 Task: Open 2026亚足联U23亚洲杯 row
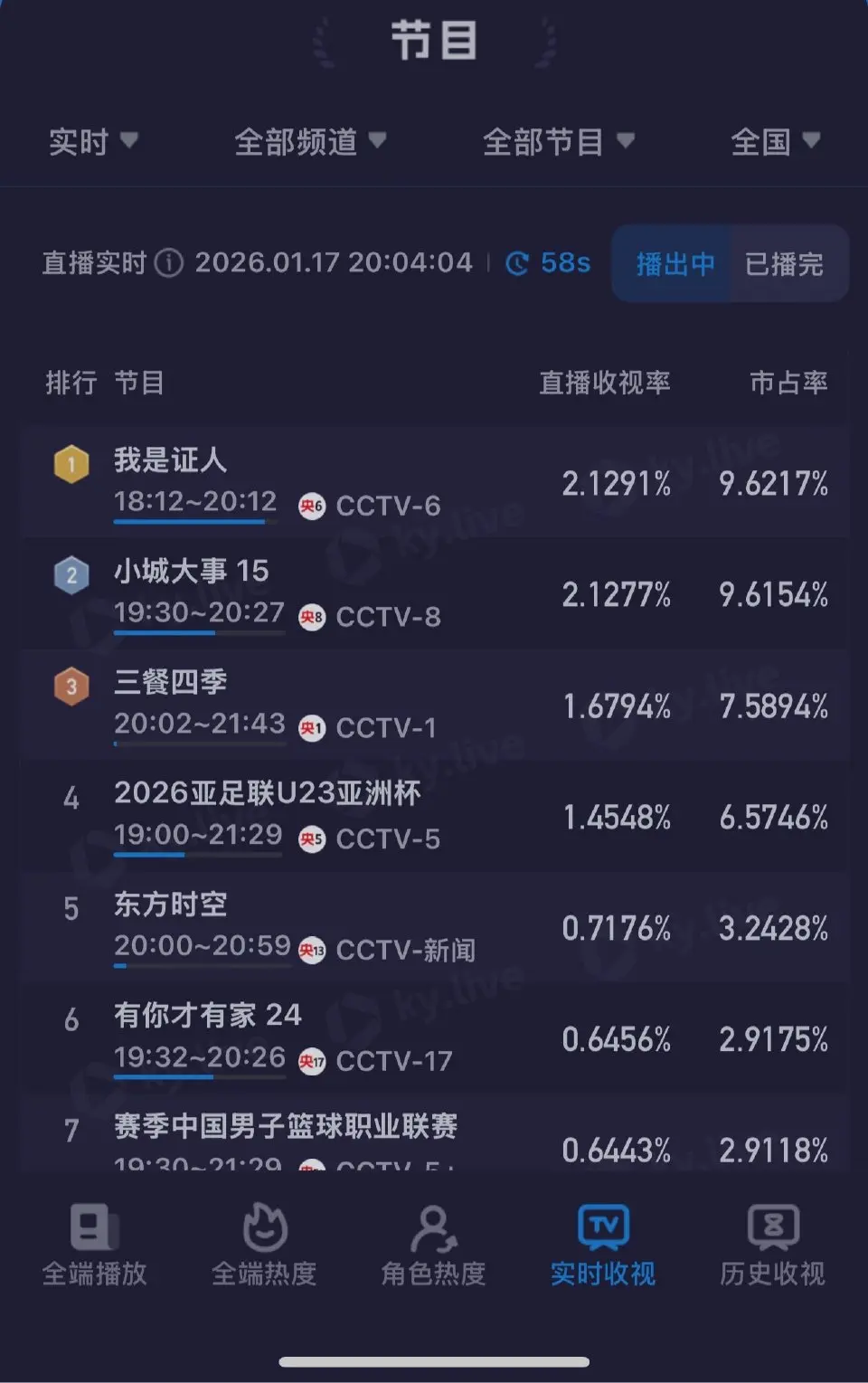[434, 816]
